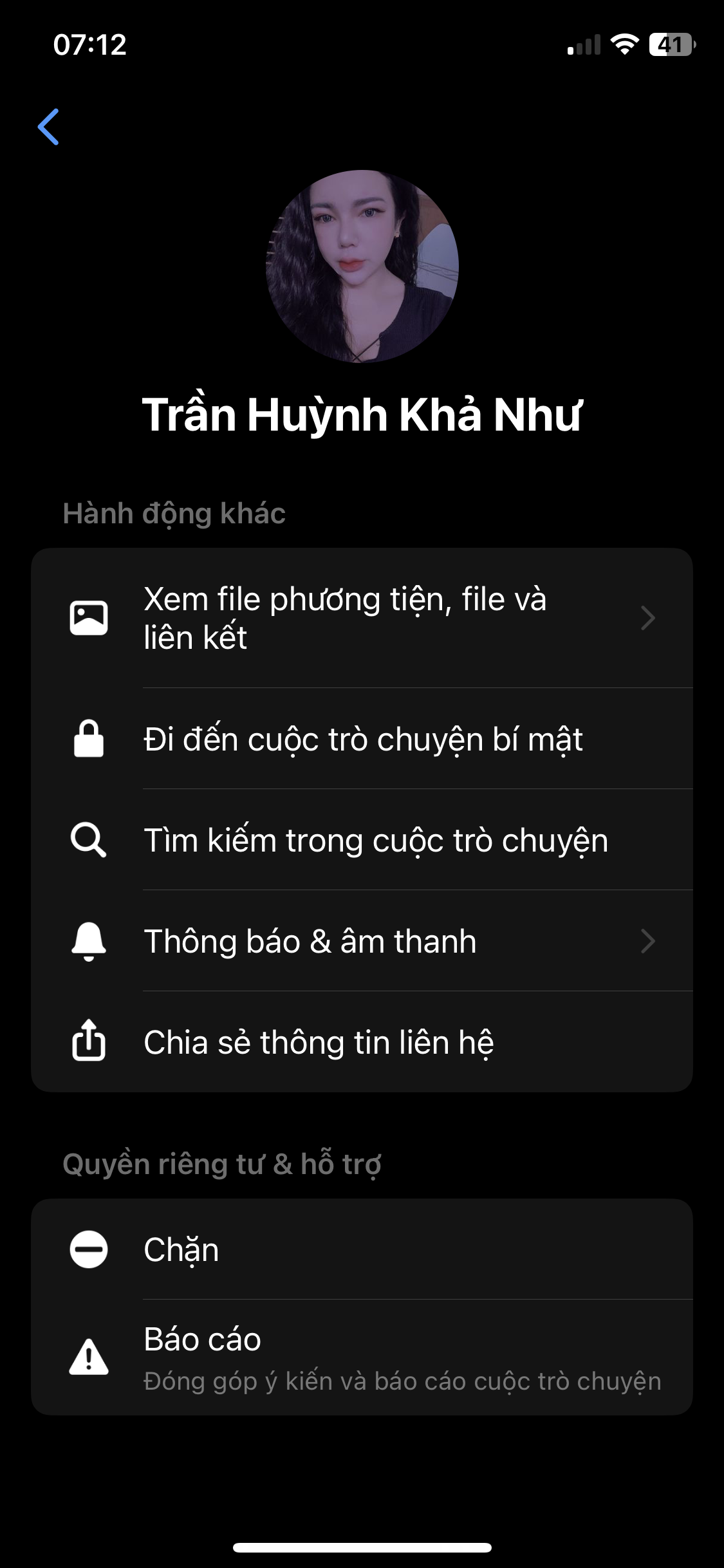This screenshot has height=1568, width=724.
Task: Open Thông báo & âm thanh settings
Action: pos(362,941)
